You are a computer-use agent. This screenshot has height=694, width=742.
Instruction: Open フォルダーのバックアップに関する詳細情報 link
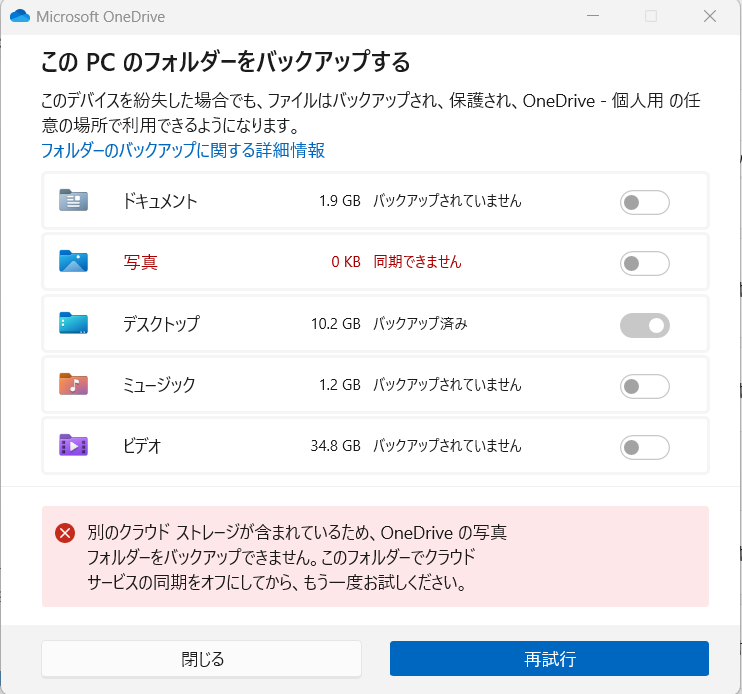tap(183, 150)
